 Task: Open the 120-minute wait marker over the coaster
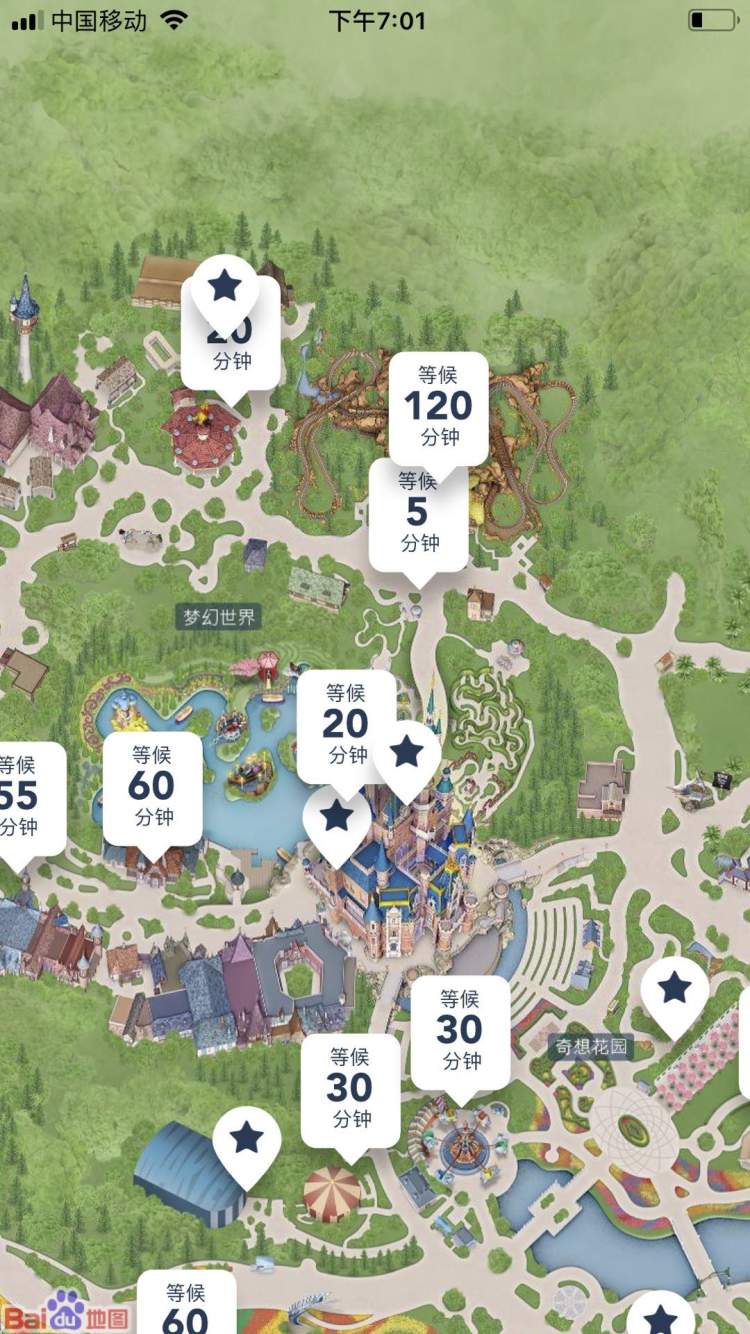[438, 405]
